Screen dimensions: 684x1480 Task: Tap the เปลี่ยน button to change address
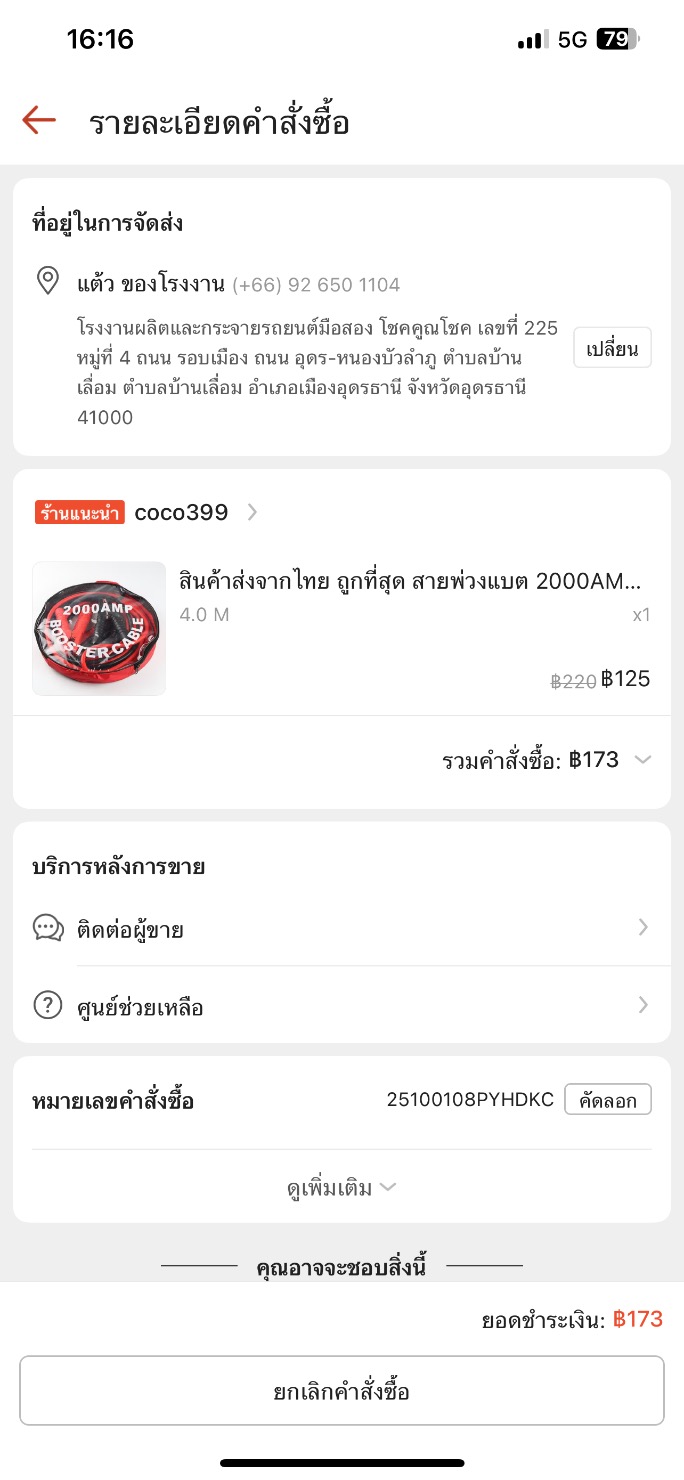612,348
